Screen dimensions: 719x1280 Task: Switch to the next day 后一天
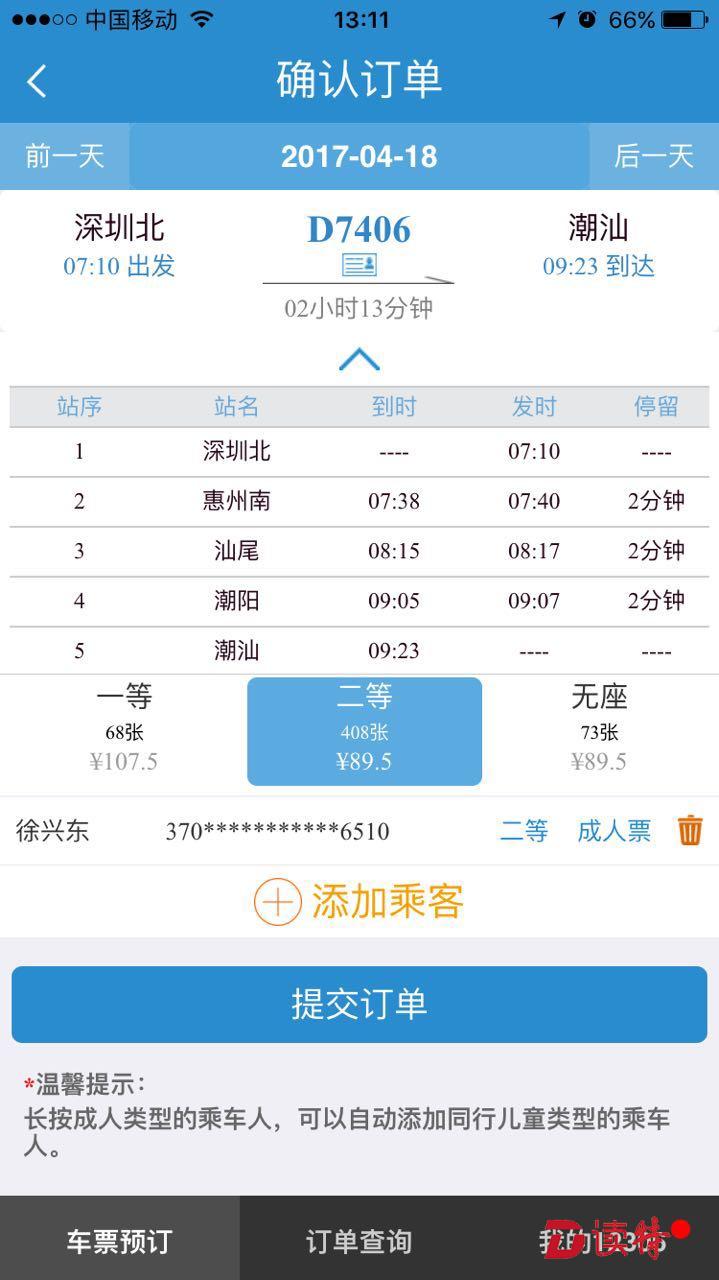[x=653, y=156]
